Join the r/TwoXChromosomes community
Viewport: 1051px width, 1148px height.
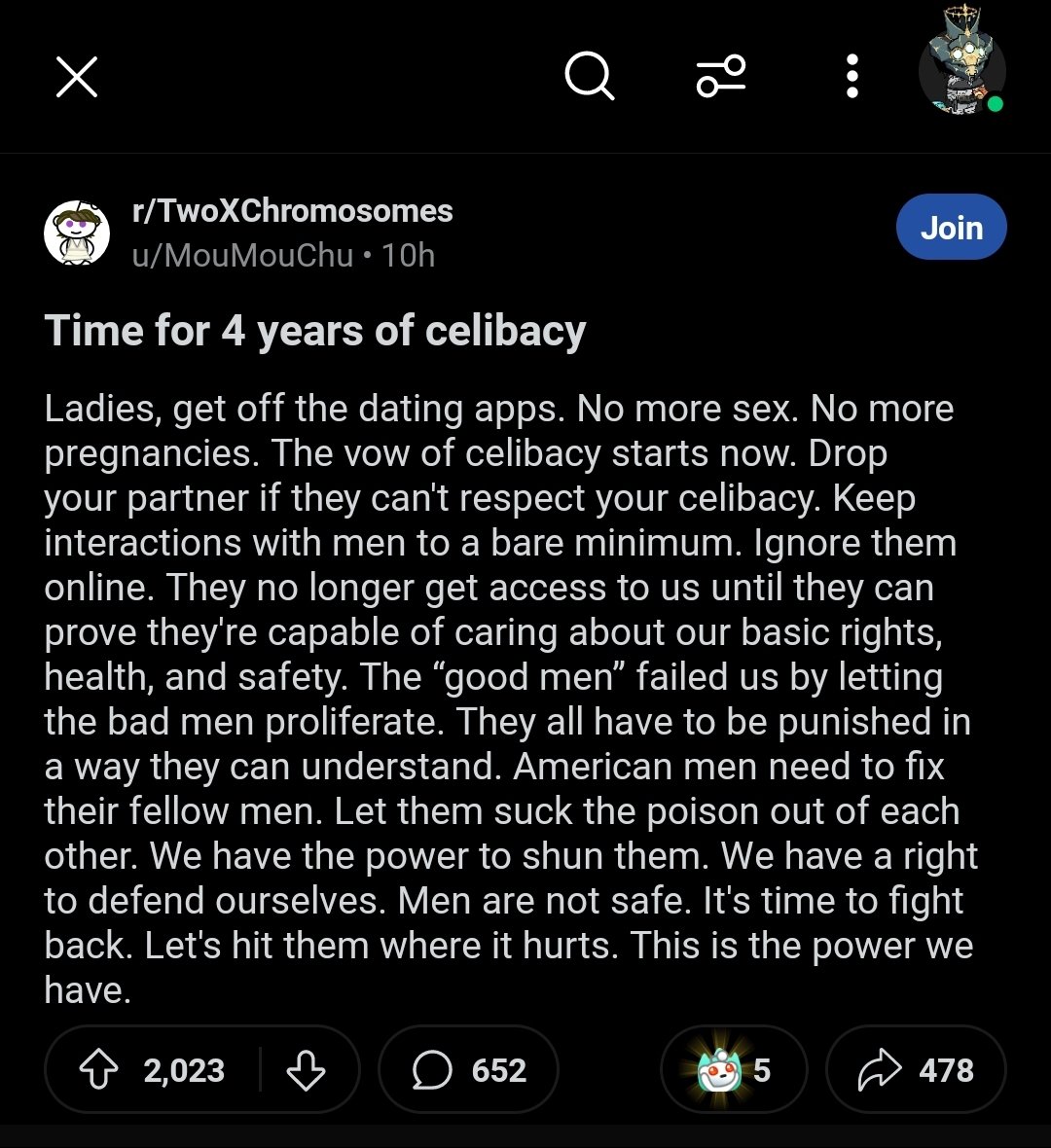point(951,228)
